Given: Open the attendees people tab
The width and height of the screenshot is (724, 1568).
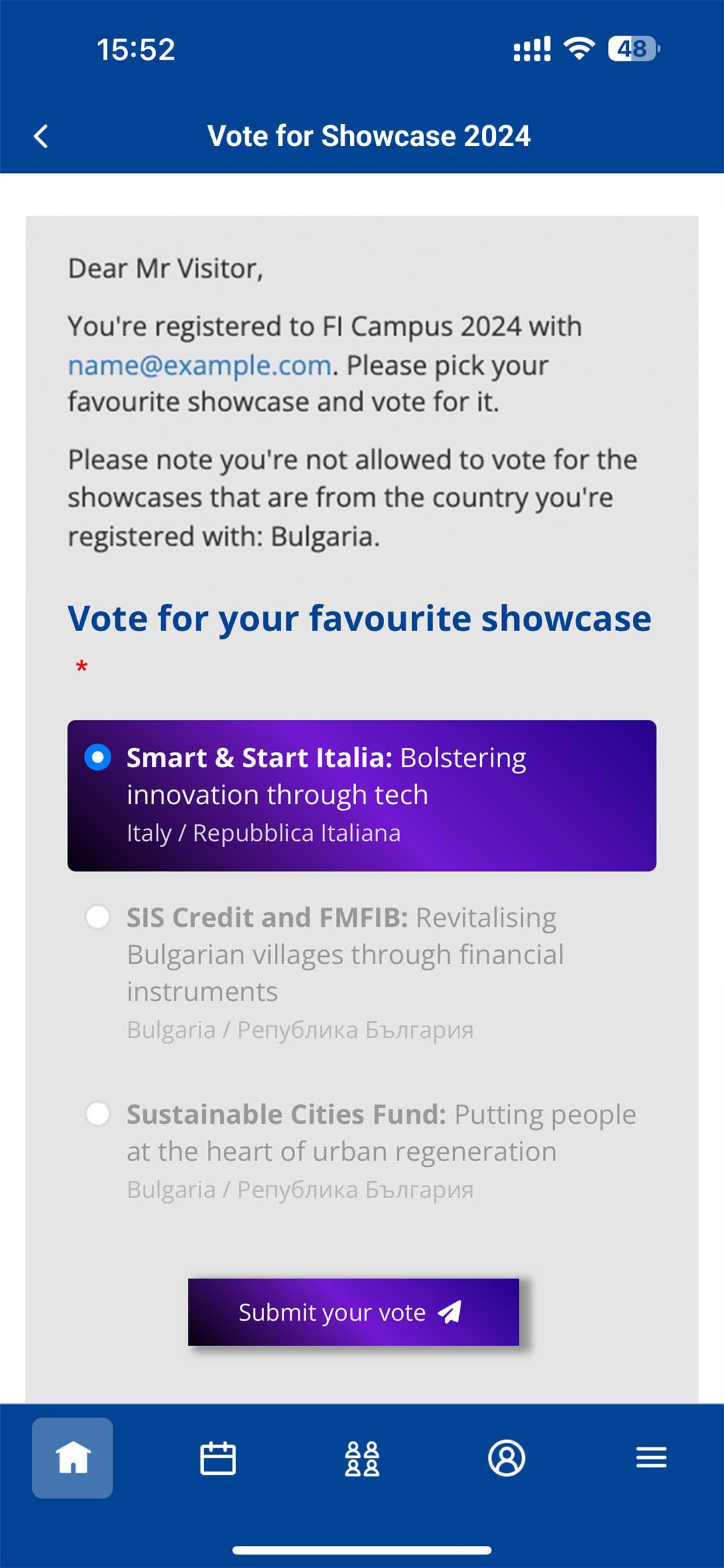Looking at the screenshot, I should point(362,1457).
